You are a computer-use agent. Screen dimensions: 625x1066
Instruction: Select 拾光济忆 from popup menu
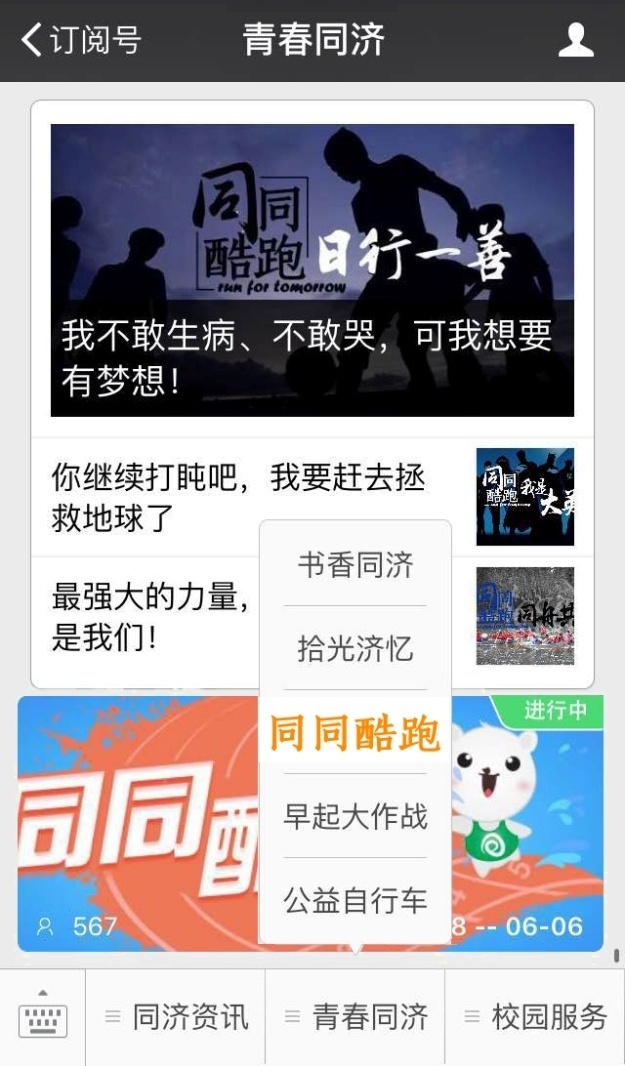click(355, 649)
